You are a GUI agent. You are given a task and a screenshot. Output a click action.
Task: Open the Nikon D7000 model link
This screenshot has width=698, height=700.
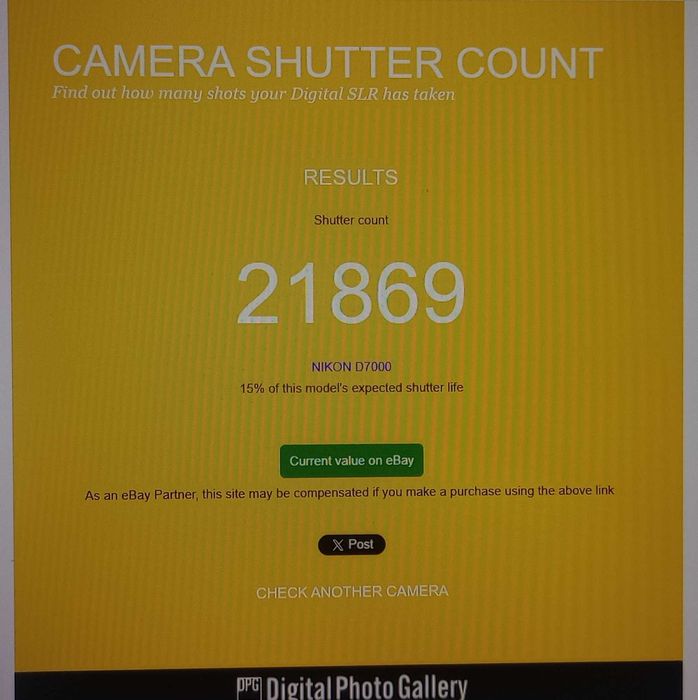[x=351, y=367]
